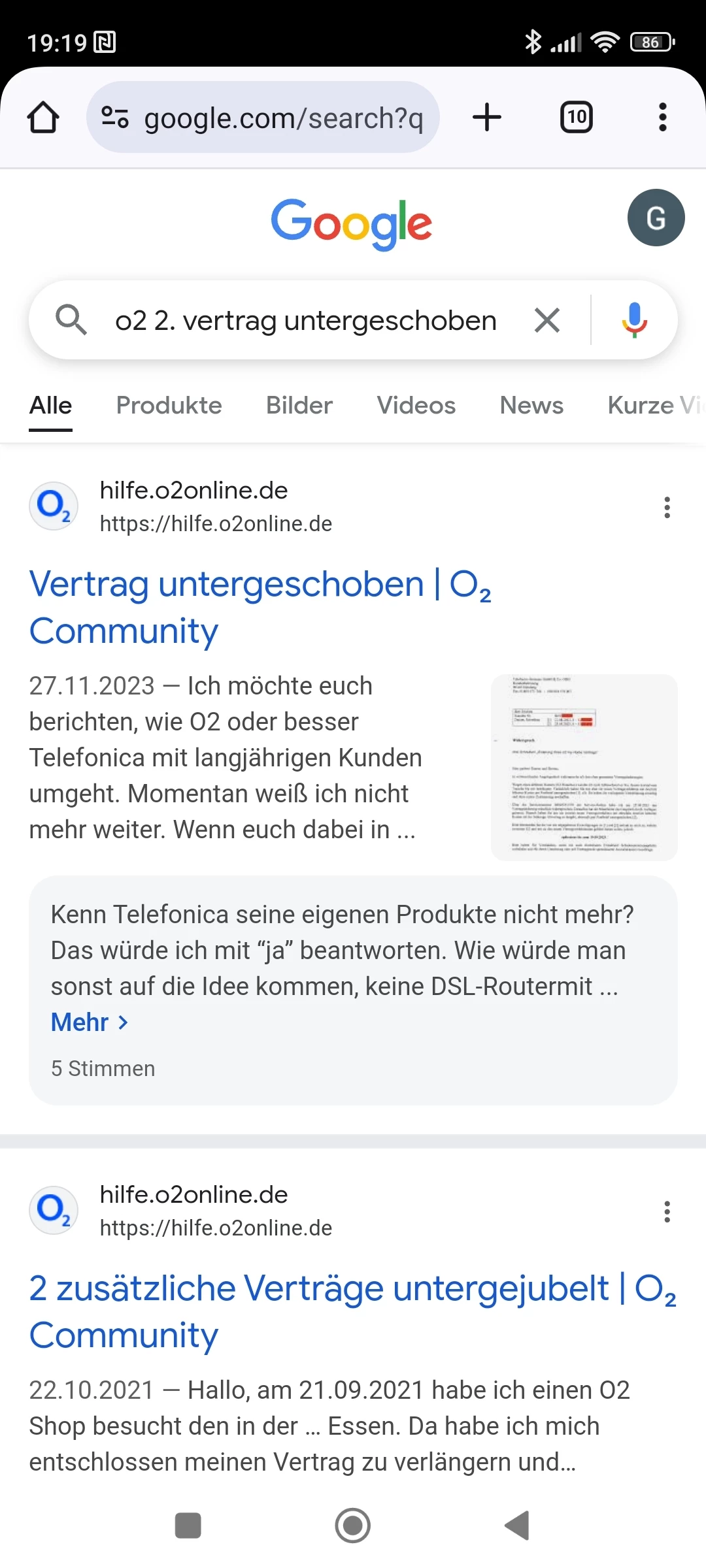Switch to the Produkte tab

click(x=169, y=406)
